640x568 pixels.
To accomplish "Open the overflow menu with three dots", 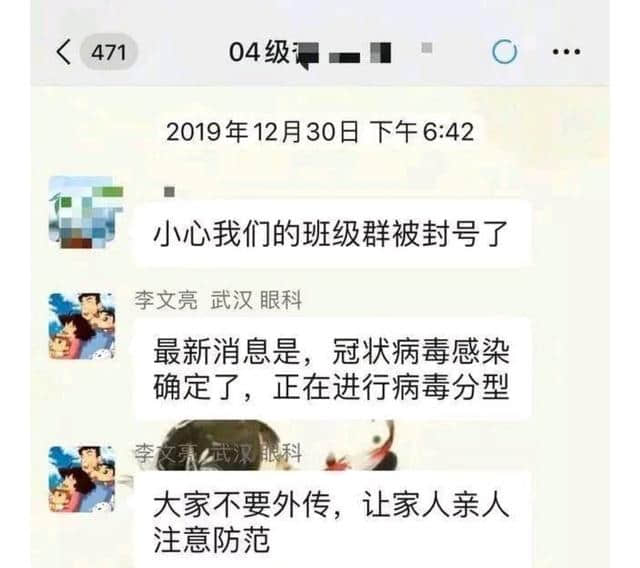I will coord(566,52).
